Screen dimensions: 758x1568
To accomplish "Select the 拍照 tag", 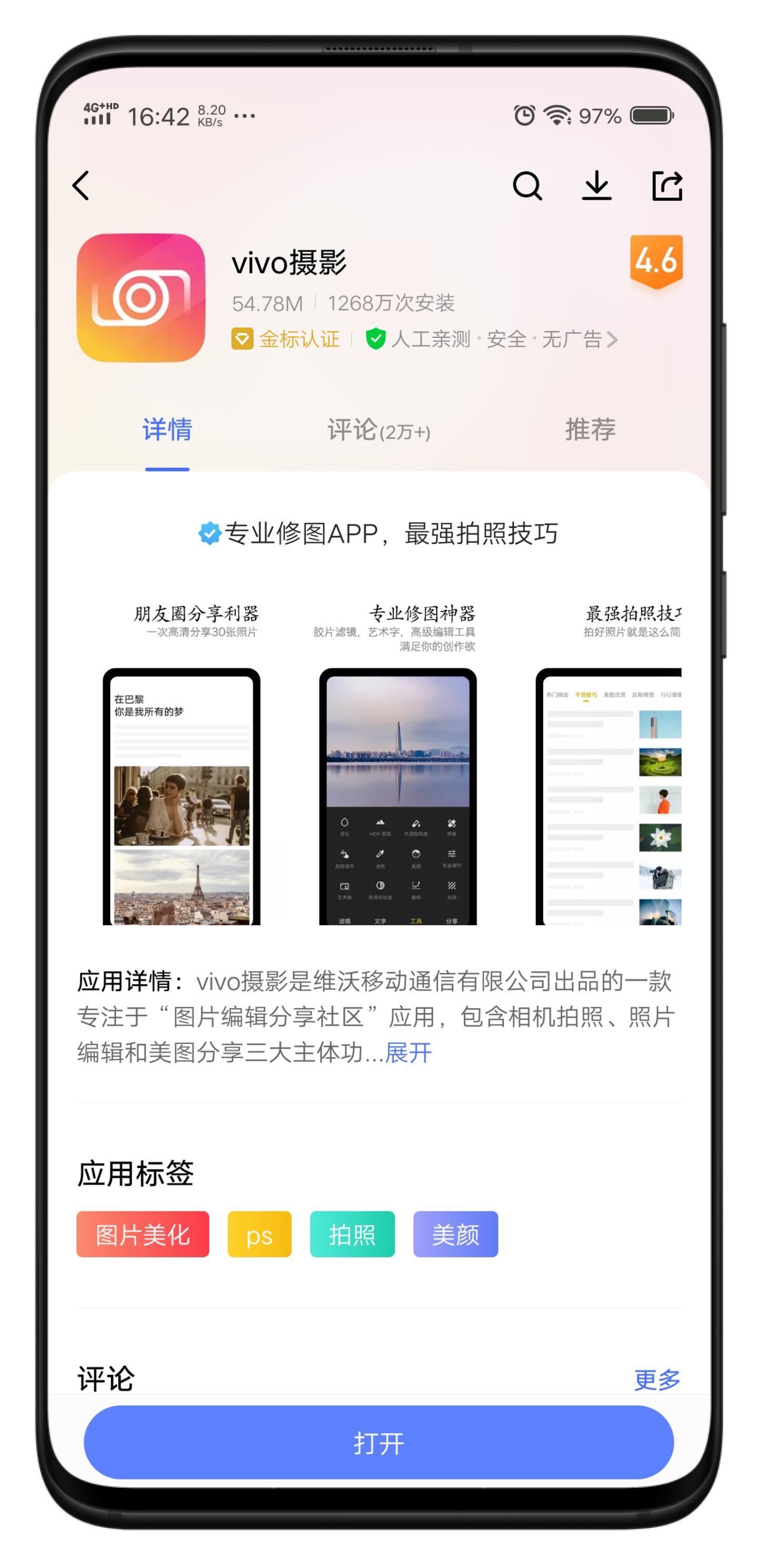I will pos(352,1234).
